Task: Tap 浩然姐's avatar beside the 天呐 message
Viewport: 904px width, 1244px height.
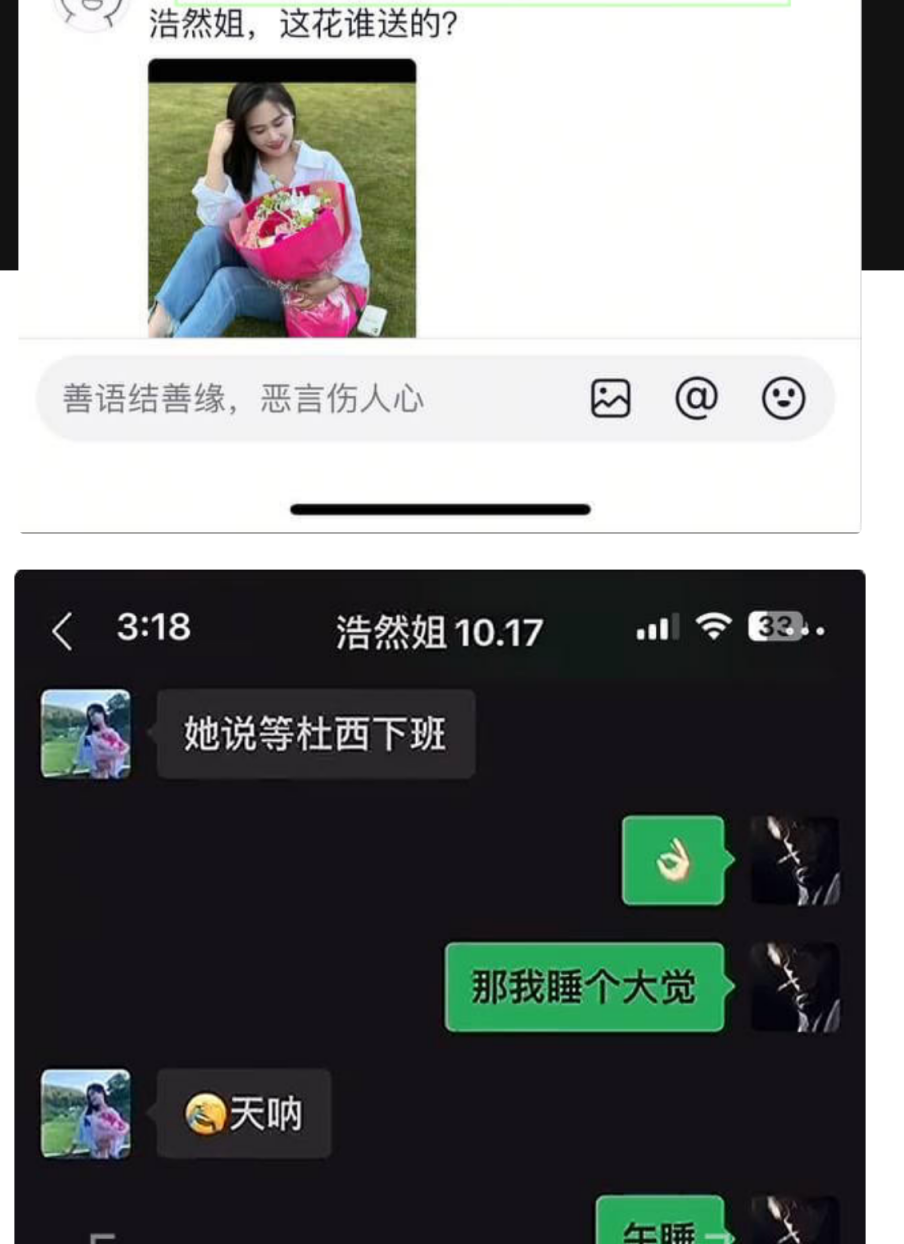Action: click(85, 1114)
